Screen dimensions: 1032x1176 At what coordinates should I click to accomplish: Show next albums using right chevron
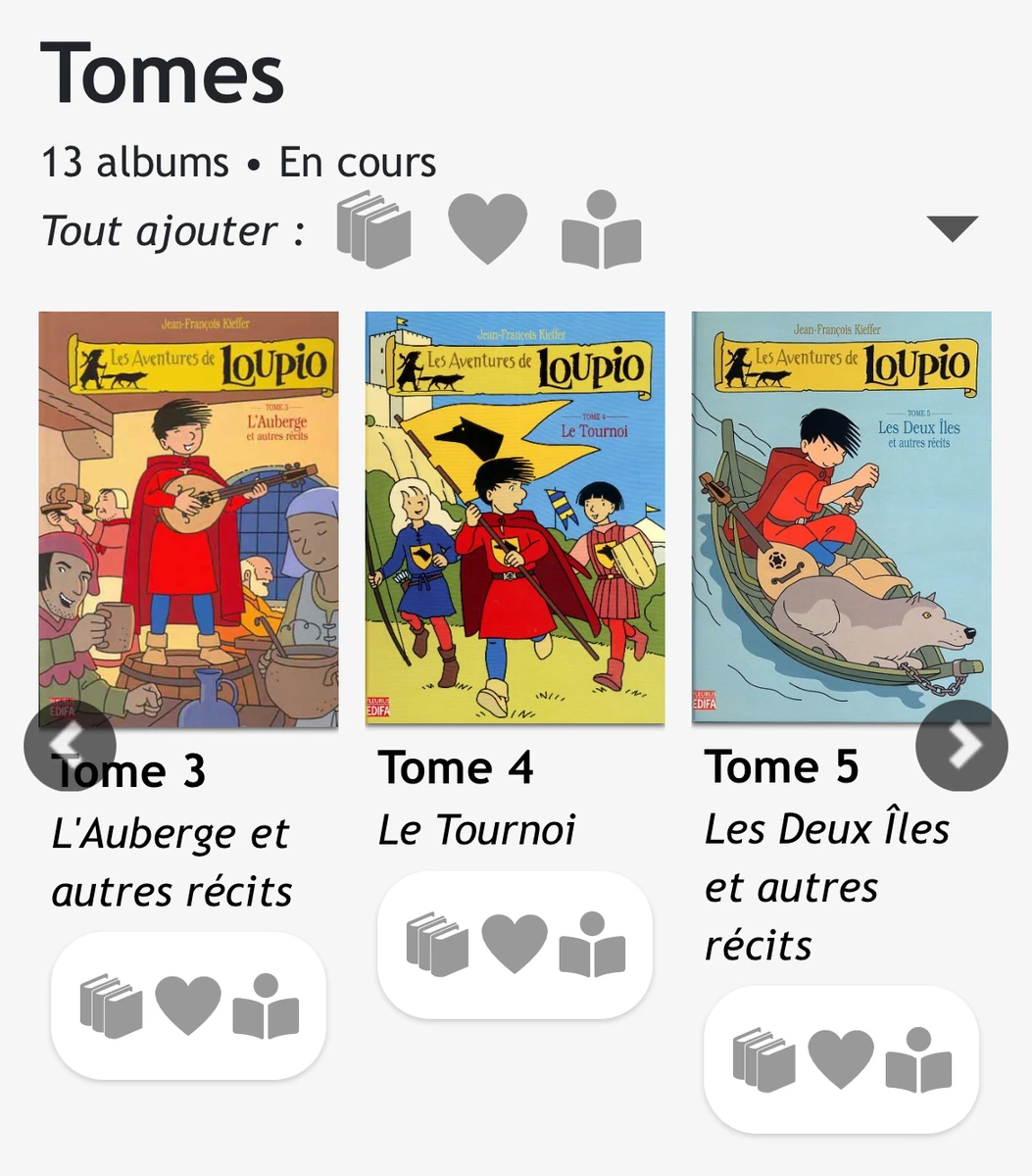[962, 745]
